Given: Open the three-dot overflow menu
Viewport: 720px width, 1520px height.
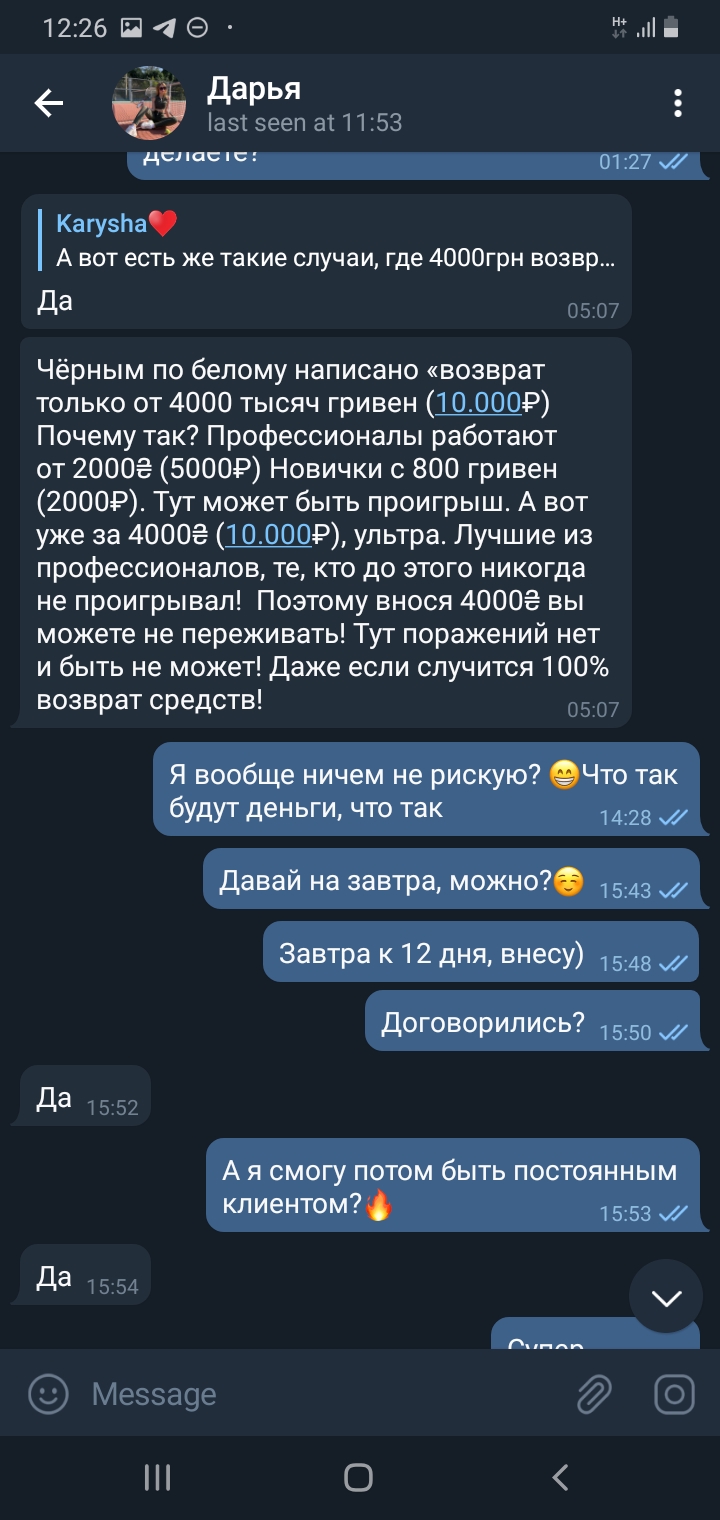Looking at the screenshot, I should [677, 103].
